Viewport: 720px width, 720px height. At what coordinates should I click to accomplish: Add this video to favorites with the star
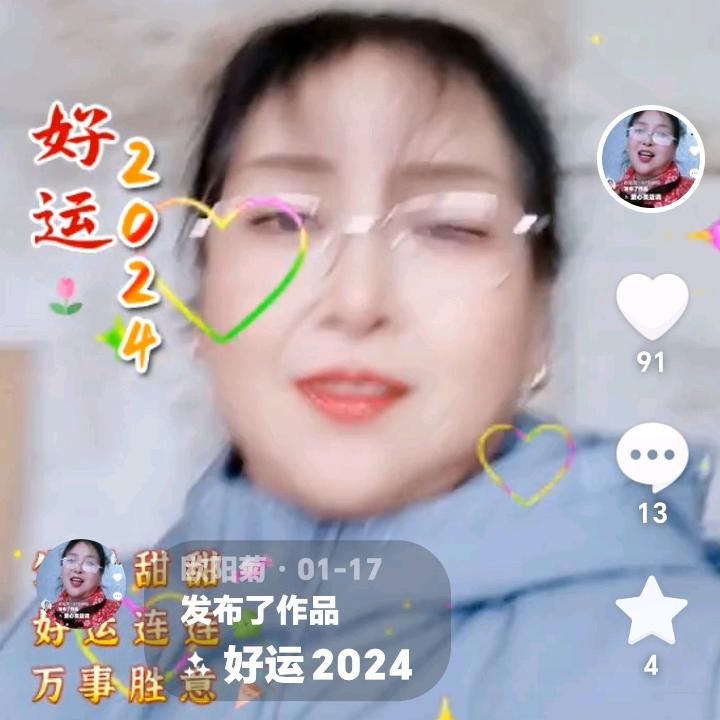(651, 610)
